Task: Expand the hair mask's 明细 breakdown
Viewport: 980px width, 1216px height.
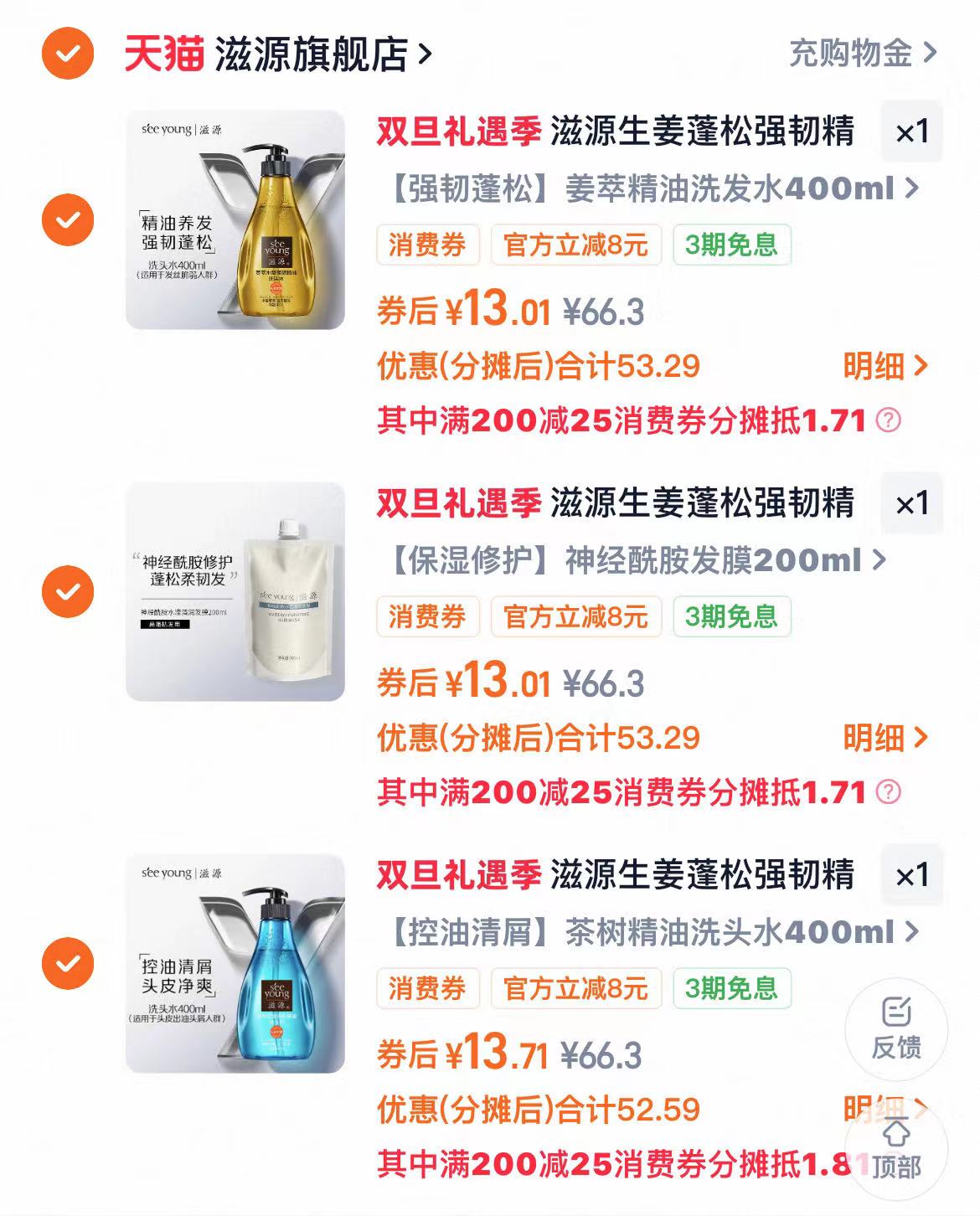Action: coord(884,738)
